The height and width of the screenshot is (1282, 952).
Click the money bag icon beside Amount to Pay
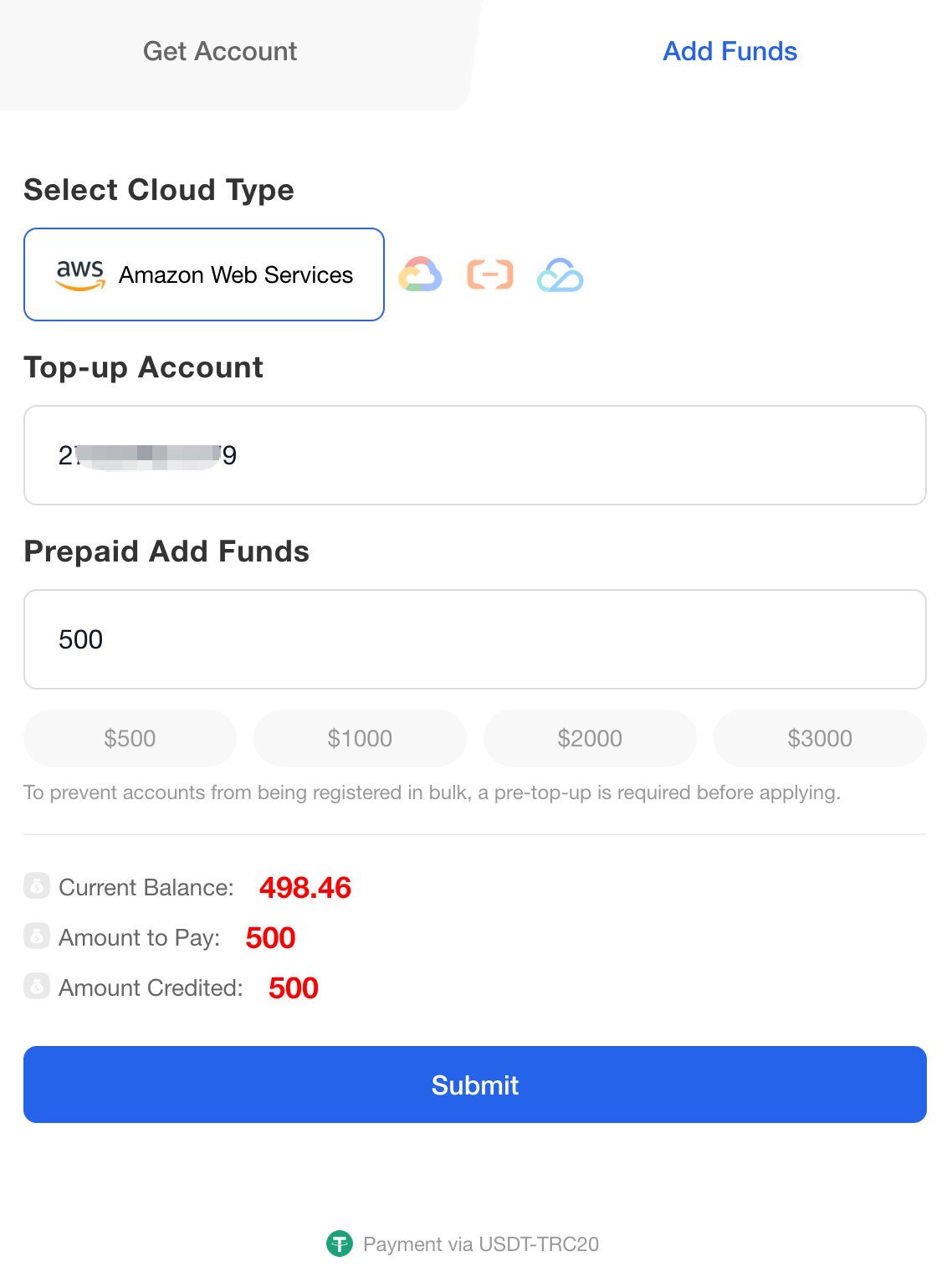tap(37, 936)
